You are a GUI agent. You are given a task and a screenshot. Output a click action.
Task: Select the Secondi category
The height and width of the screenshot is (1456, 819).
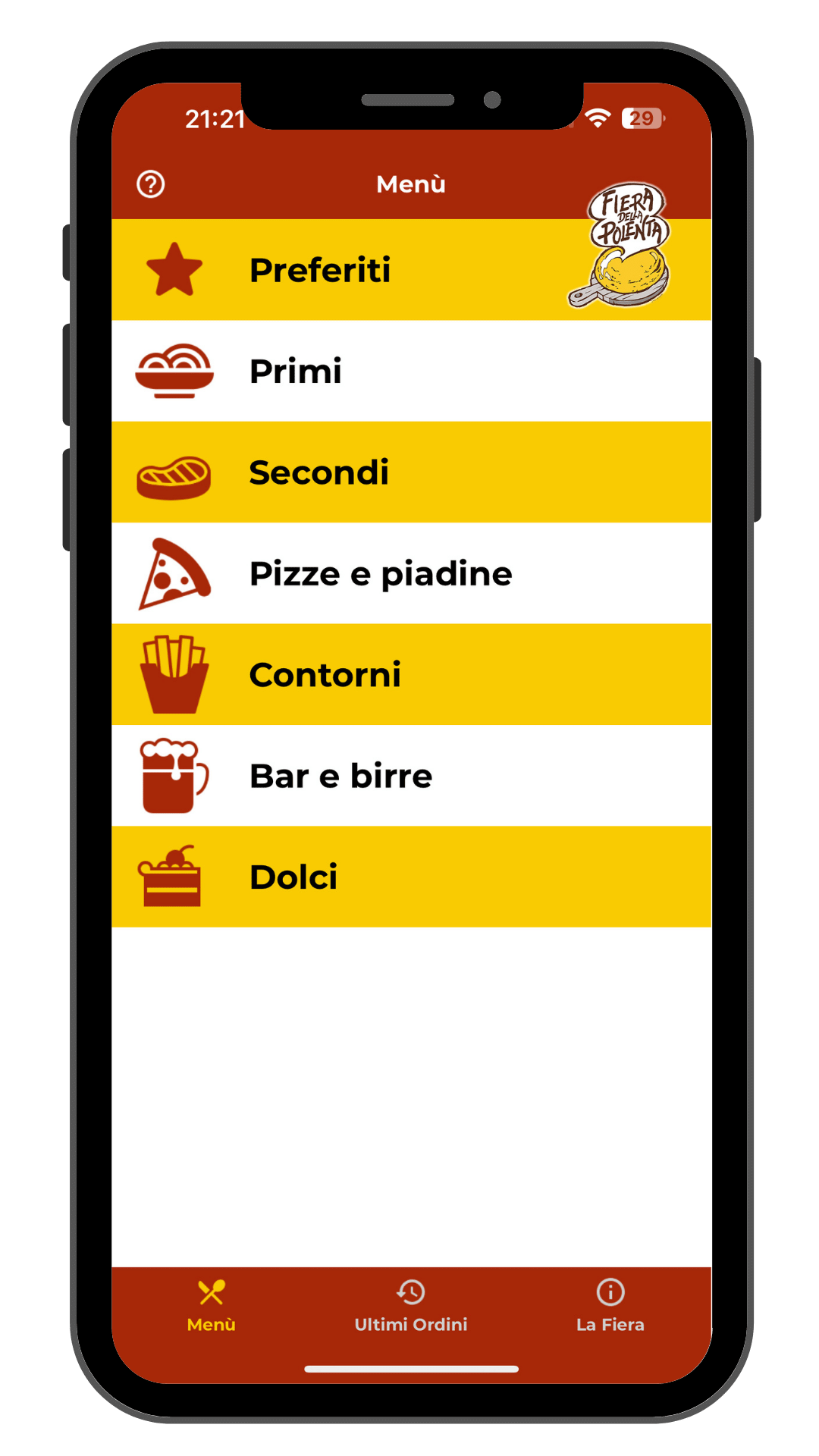pos(411,472)
